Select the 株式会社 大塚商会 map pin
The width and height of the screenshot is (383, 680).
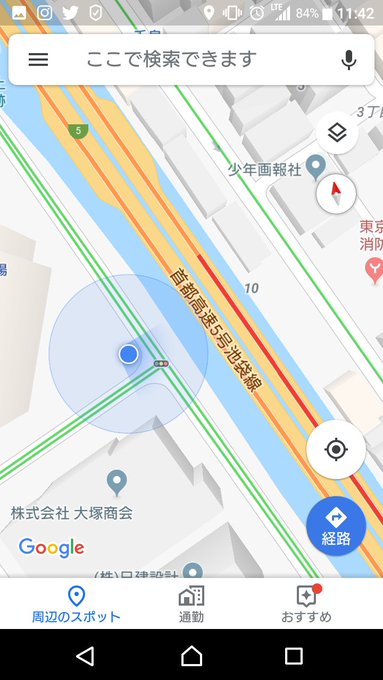[117, 482]
